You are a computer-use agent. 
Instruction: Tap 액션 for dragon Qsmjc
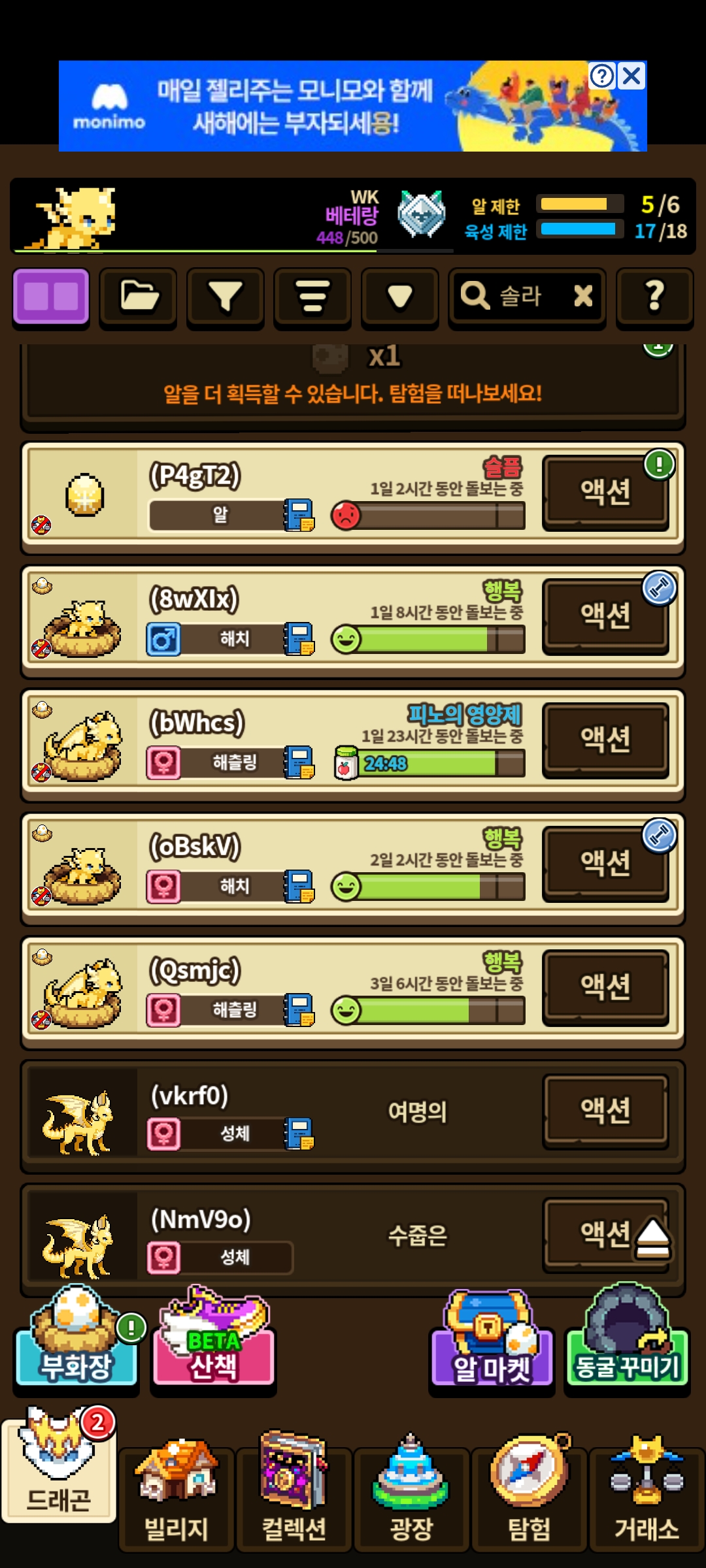[x=605, y=987]
